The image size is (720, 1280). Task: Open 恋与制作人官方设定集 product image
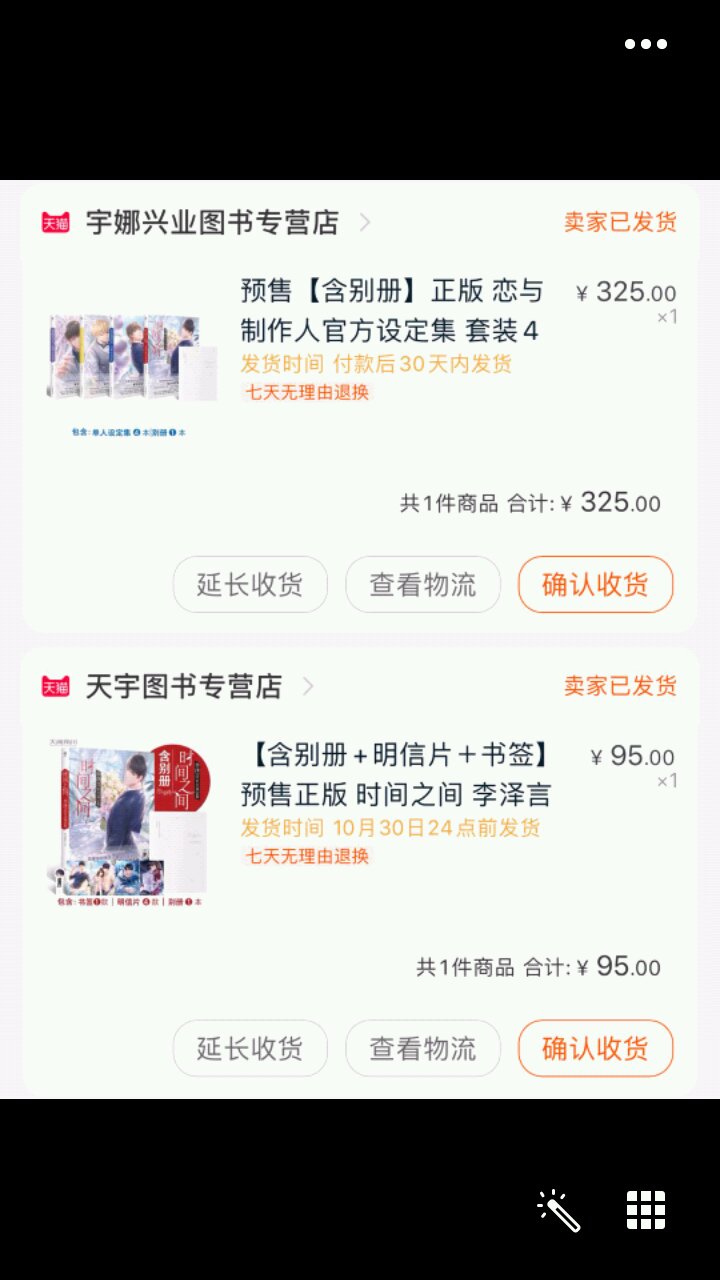(130, 360)
